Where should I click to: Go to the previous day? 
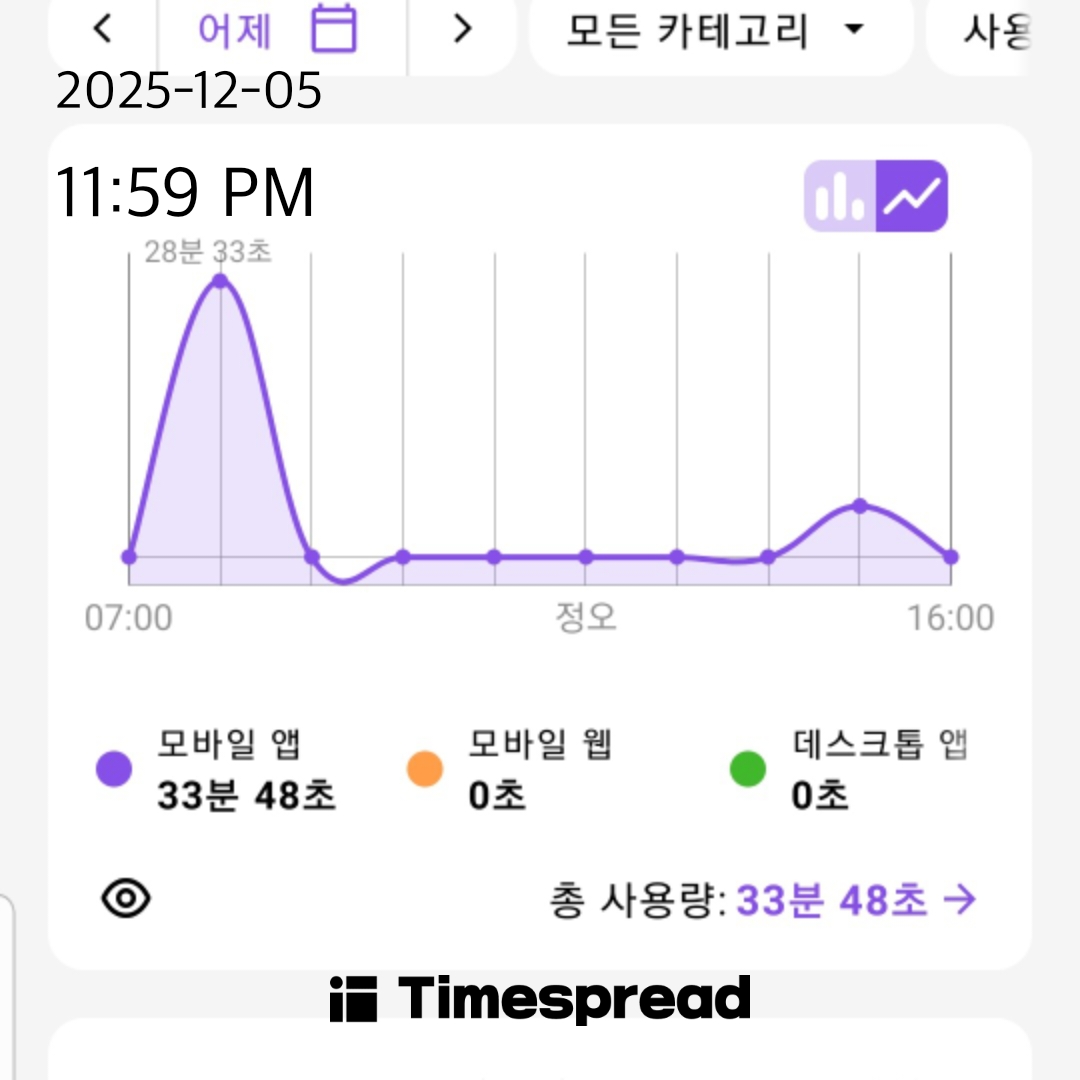point(102,30)
